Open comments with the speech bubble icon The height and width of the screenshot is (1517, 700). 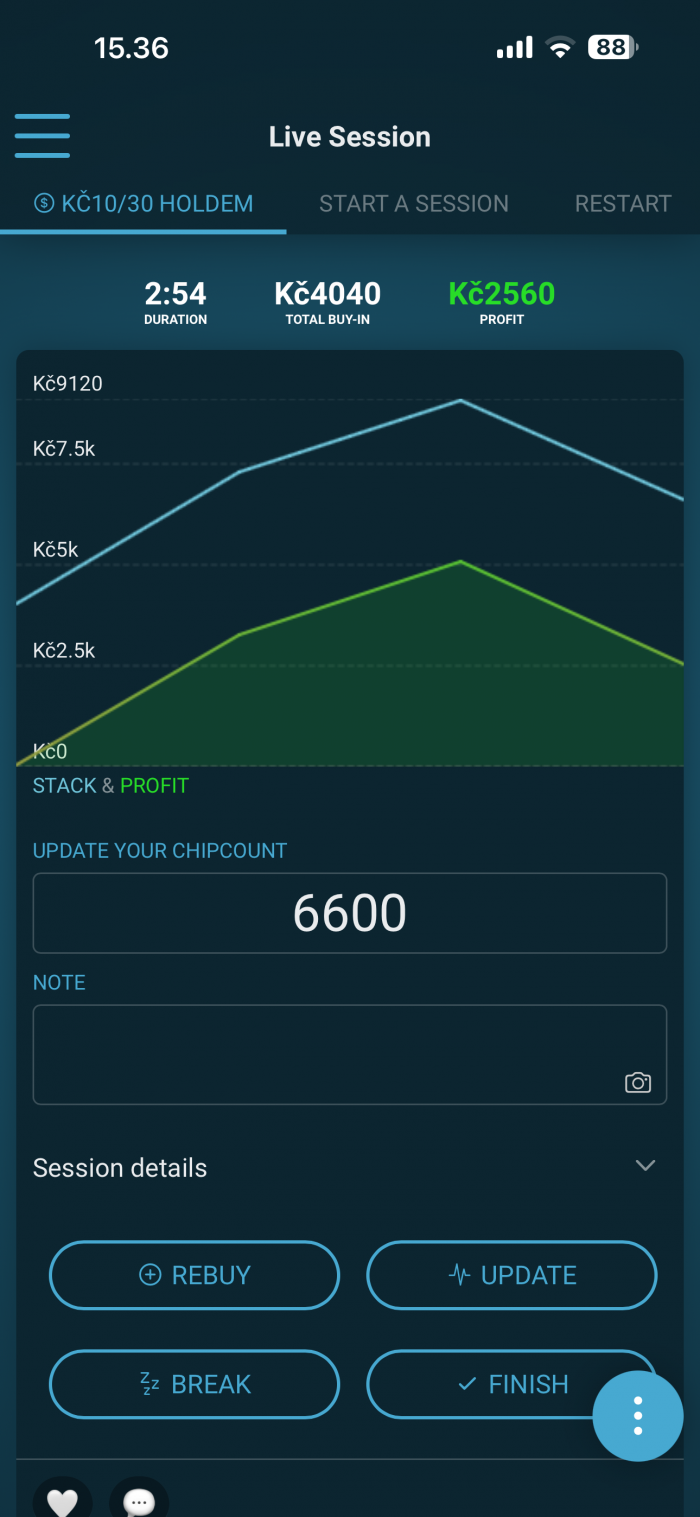point(138,1500)
